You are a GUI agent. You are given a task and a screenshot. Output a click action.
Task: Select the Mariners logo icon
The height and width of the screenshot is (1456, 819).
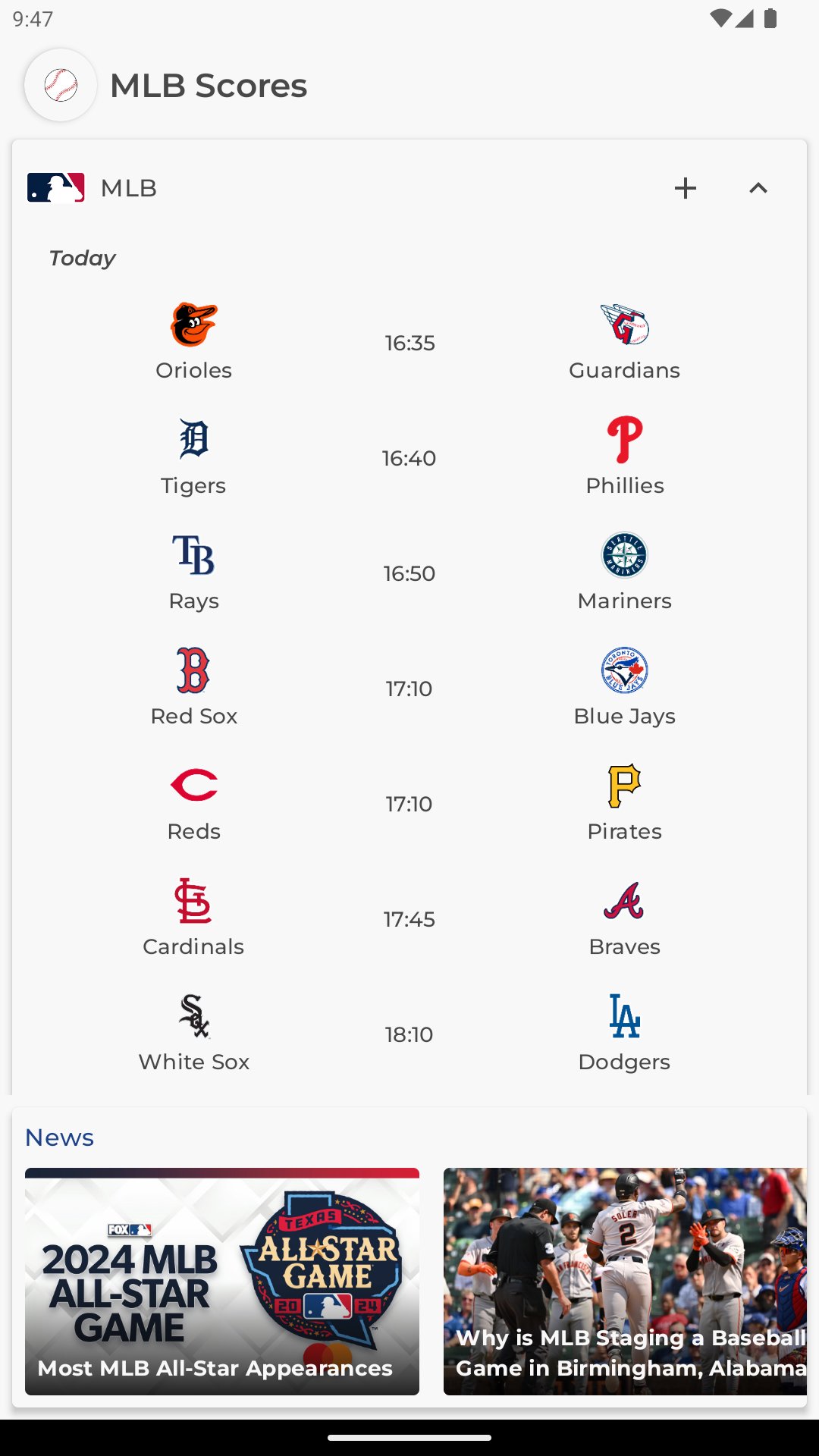(624, 554)
